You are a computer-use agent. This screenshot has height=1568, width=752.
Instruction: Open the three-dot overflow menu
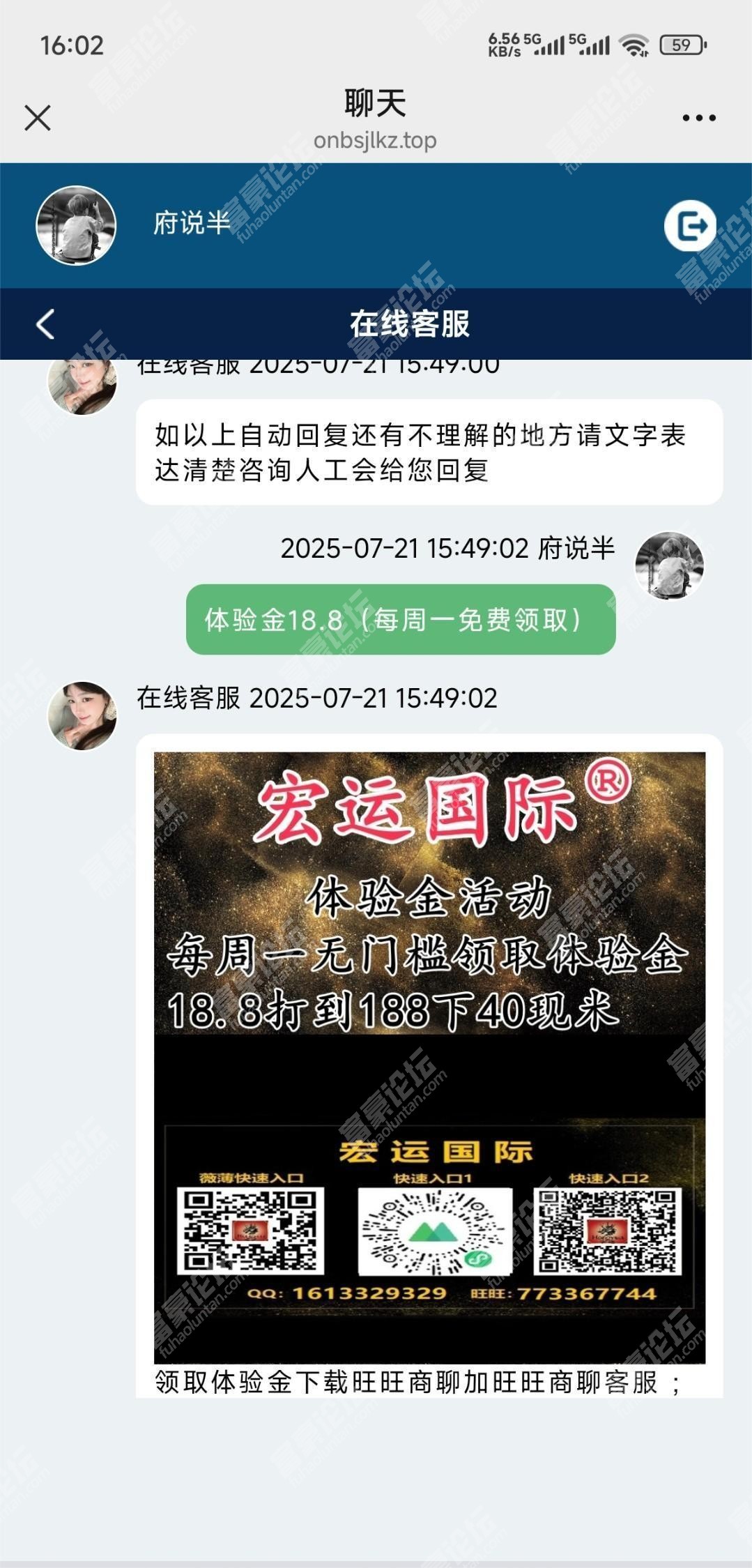698,118
